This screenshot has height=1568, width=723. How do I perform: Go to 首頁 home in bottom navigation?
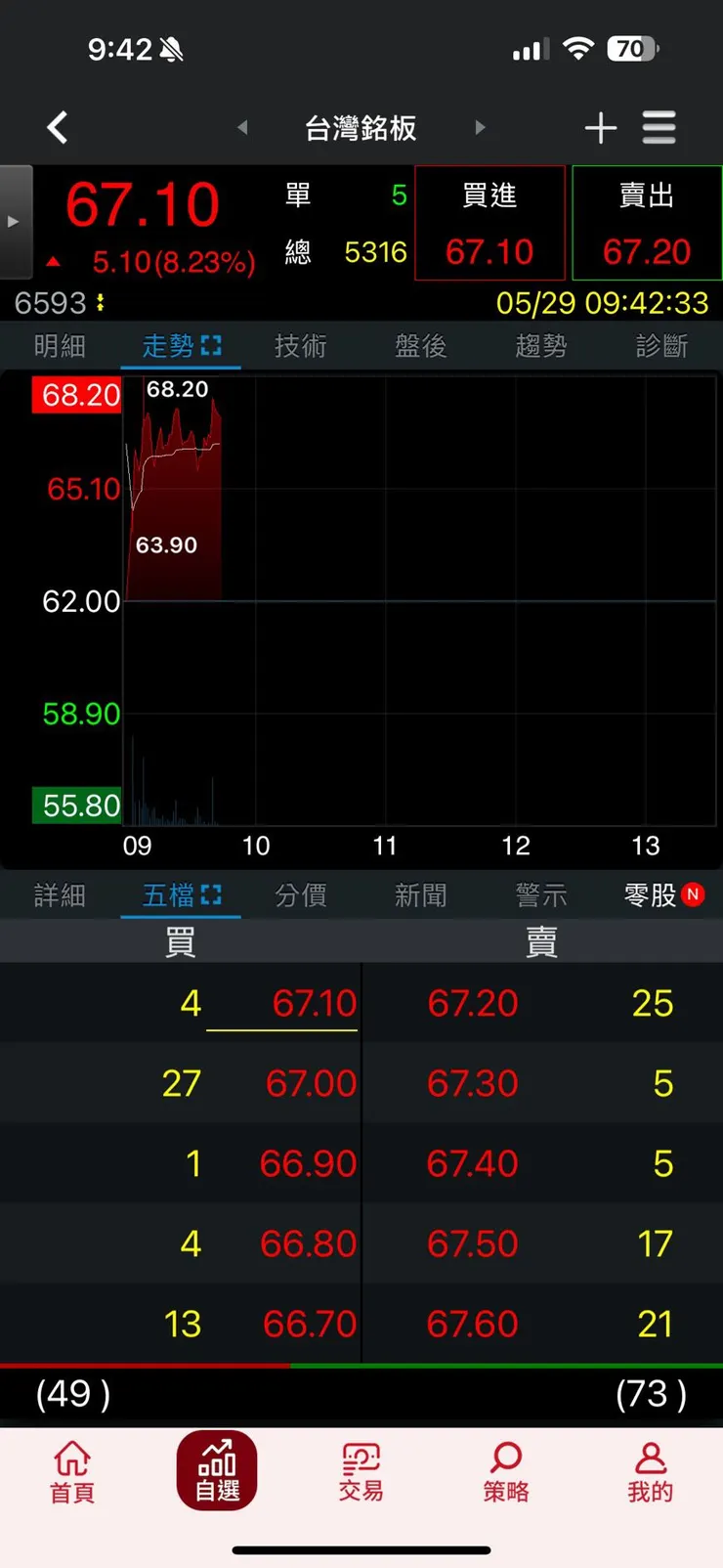click(x=72, y=1472)
